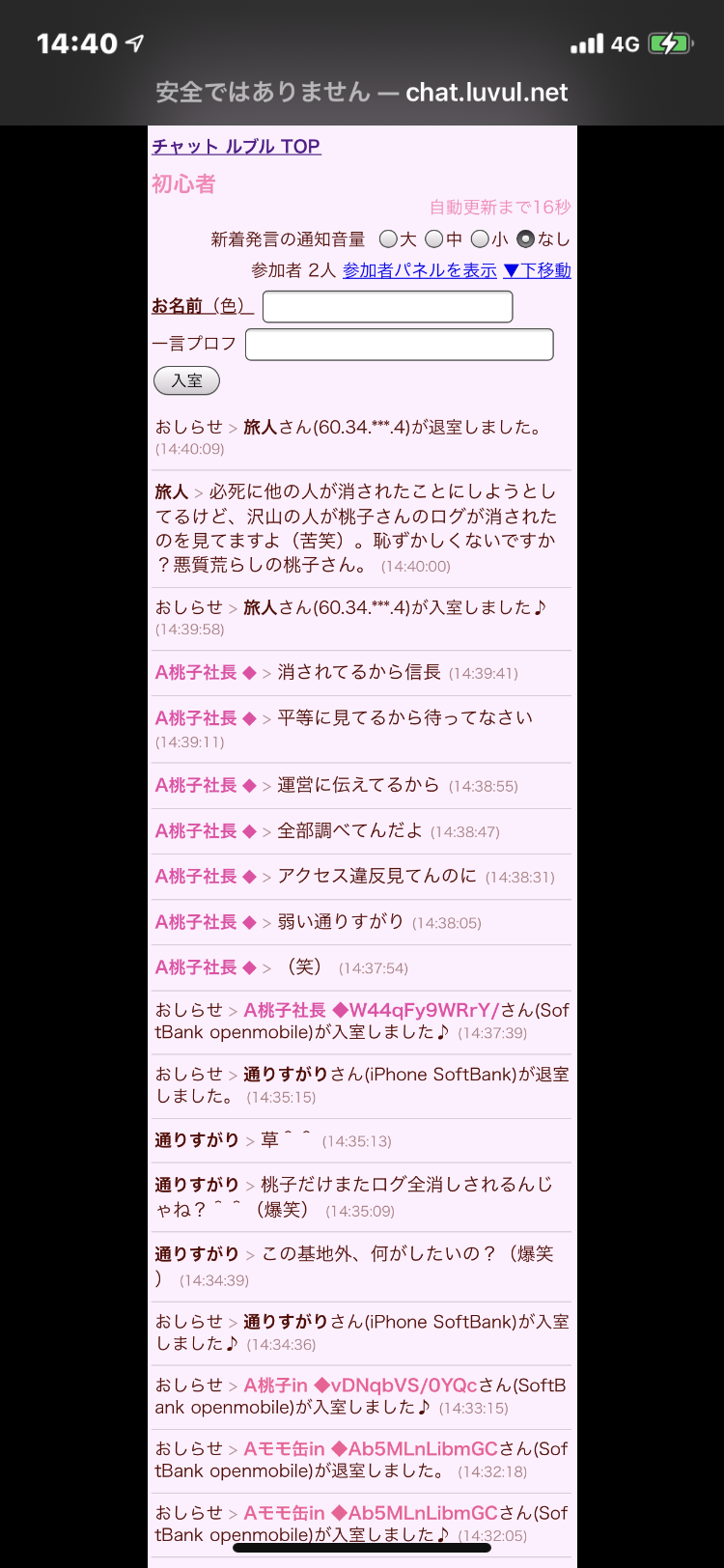
Task: Jump down via ▼下移動 link
Action: click(x=538, y=270)
